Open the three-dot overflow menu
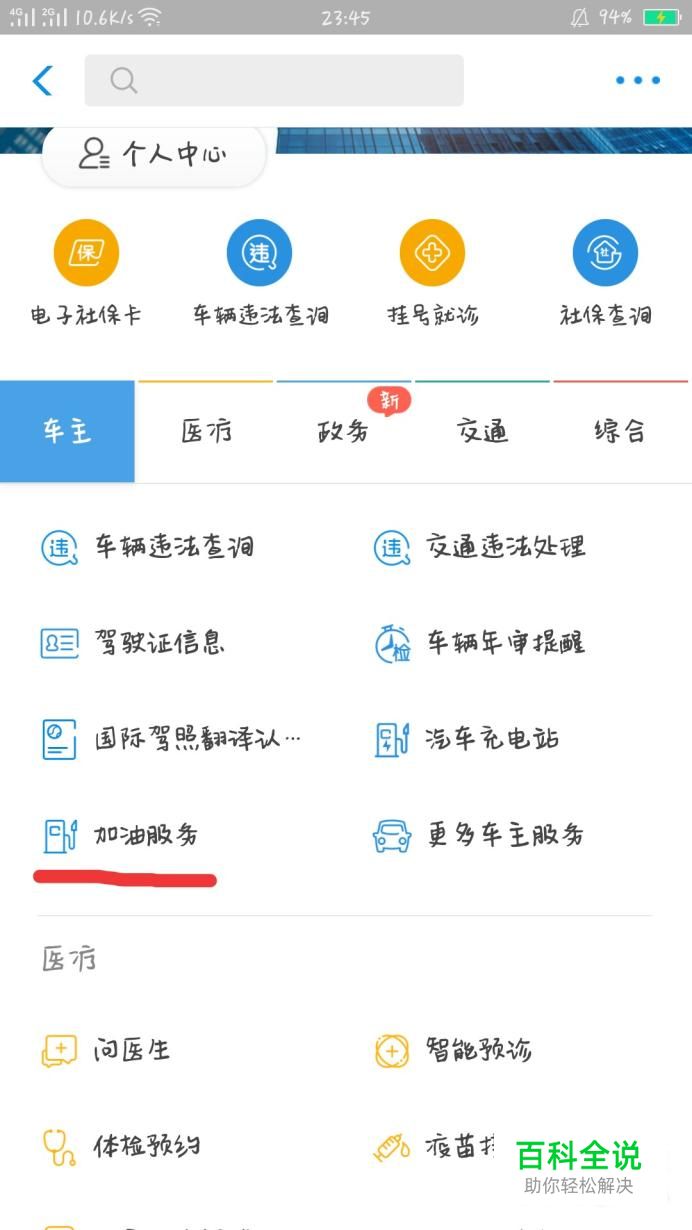Screen dimensions: 692x1230 tap(637, 80)
